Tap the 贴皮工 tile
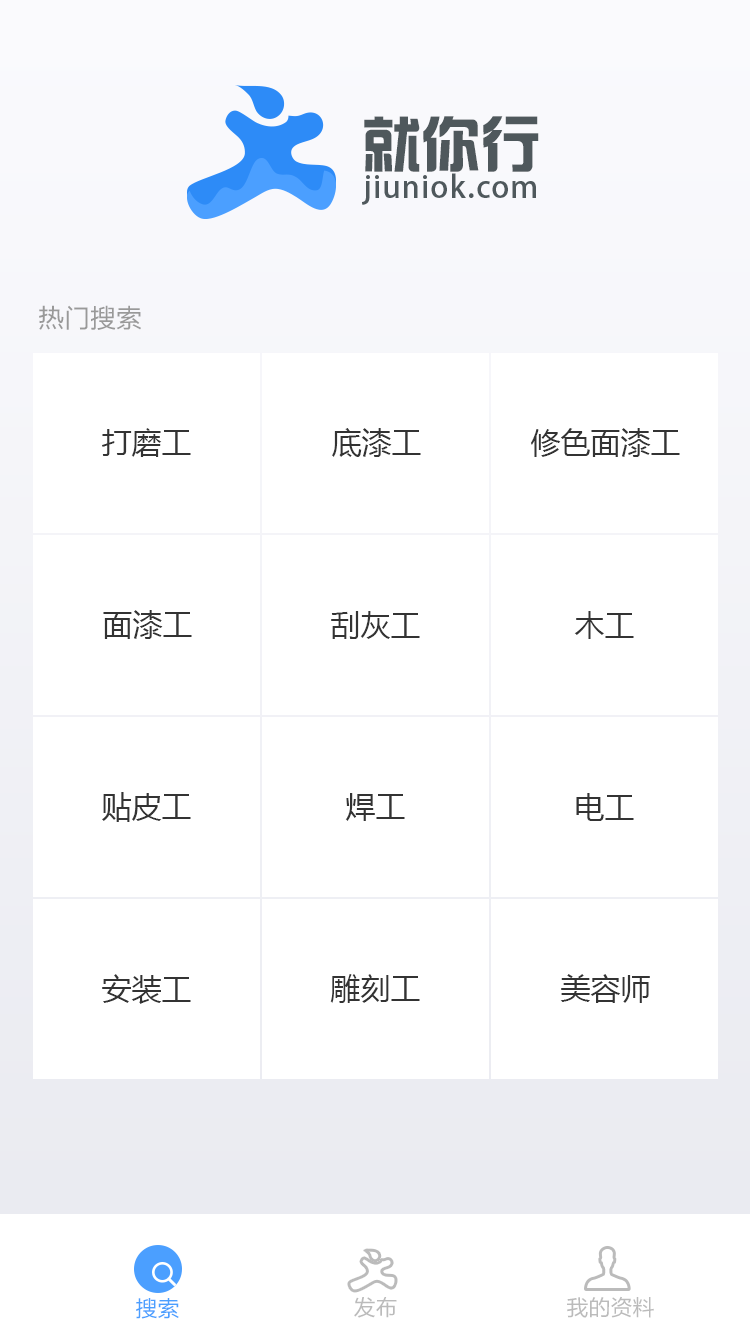Viewport: 750px width, 1334px height. pos(146,807)
